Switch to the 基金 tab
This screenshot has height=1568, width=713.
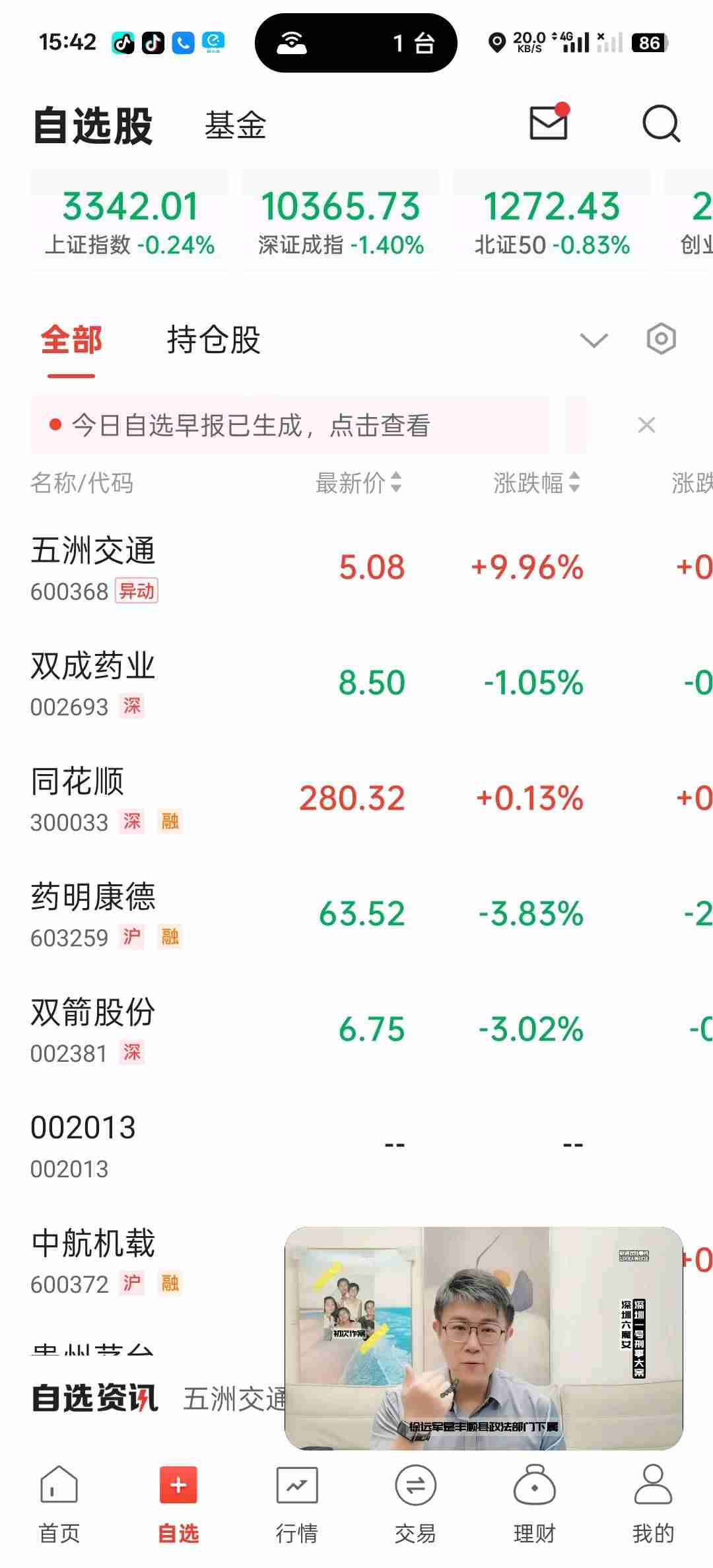(235, 125)
